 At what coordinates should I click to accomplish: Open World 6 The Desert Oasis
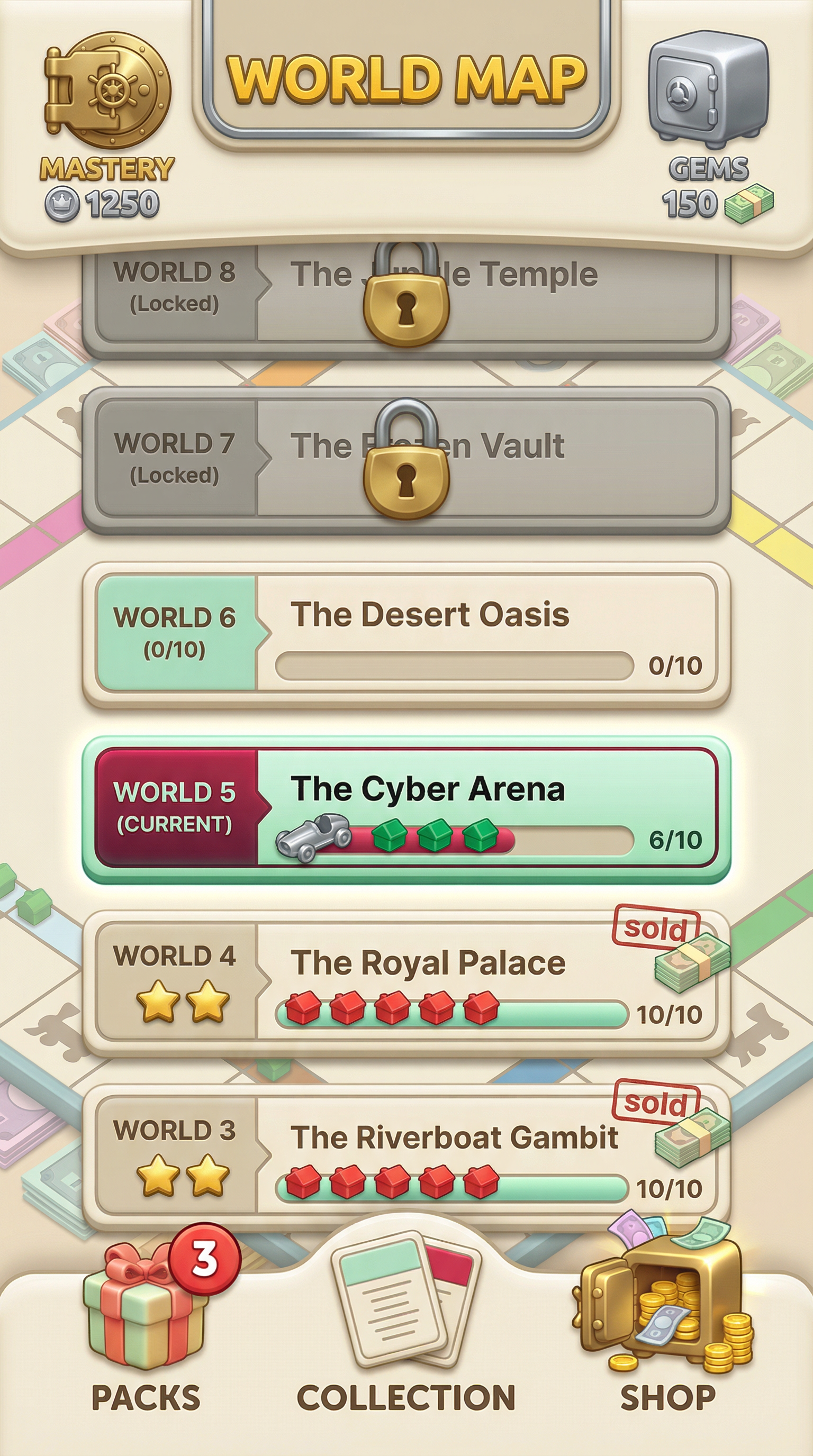pos(406,633)
